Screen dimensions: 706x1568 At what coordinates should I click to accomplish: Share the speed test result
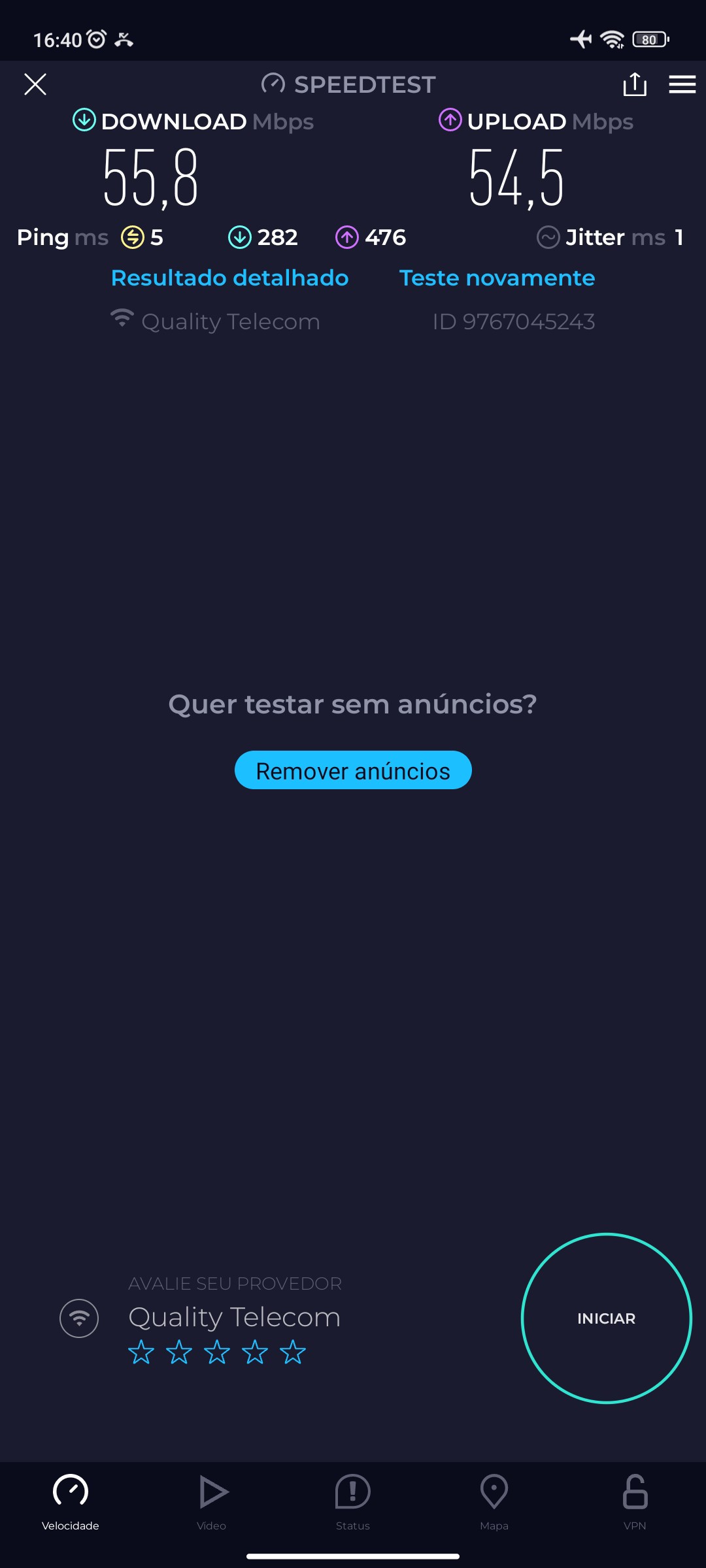635,84
